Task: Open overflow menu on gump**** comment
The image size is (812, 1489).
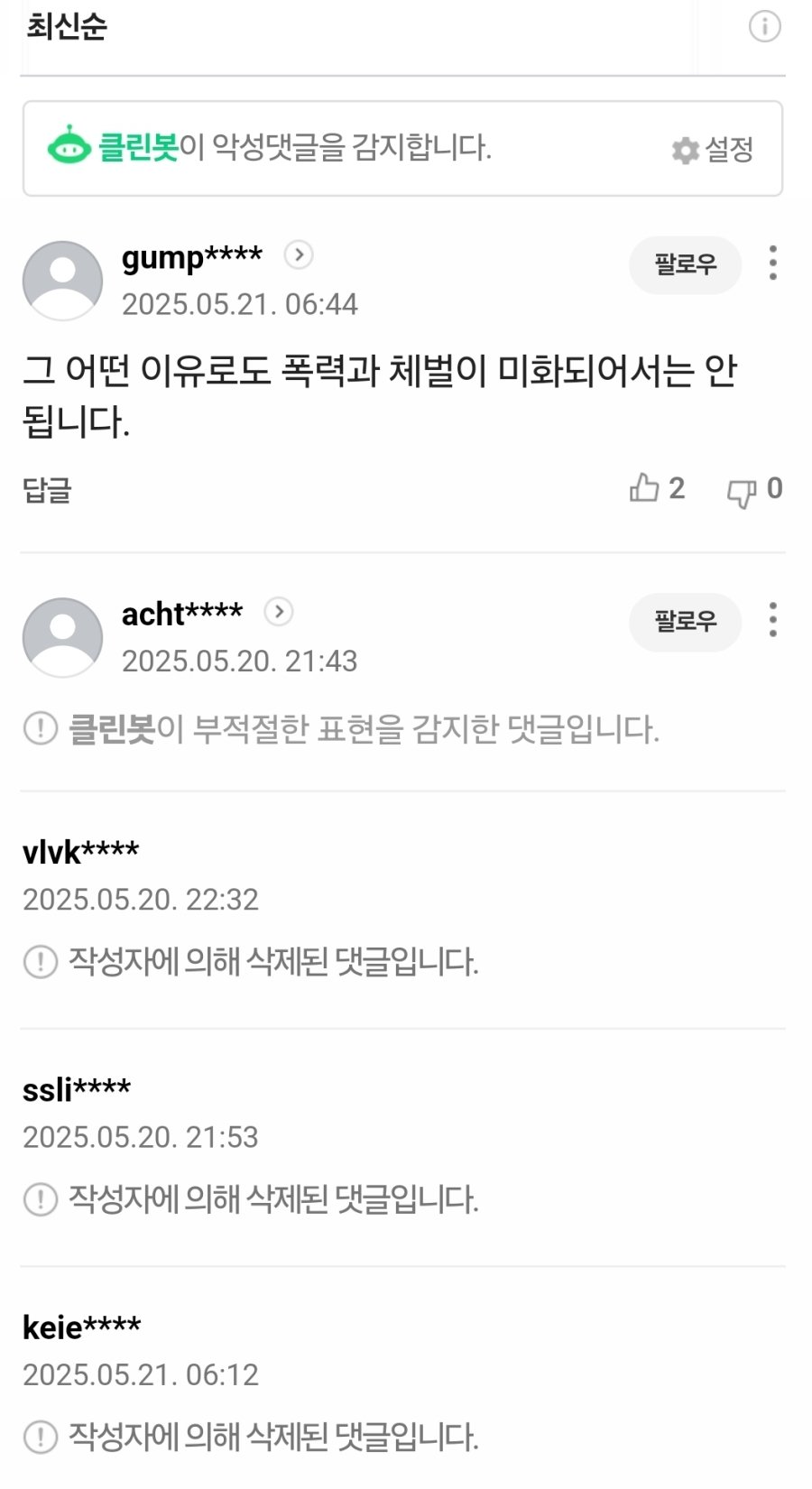Action: click(x=772, y=263)
